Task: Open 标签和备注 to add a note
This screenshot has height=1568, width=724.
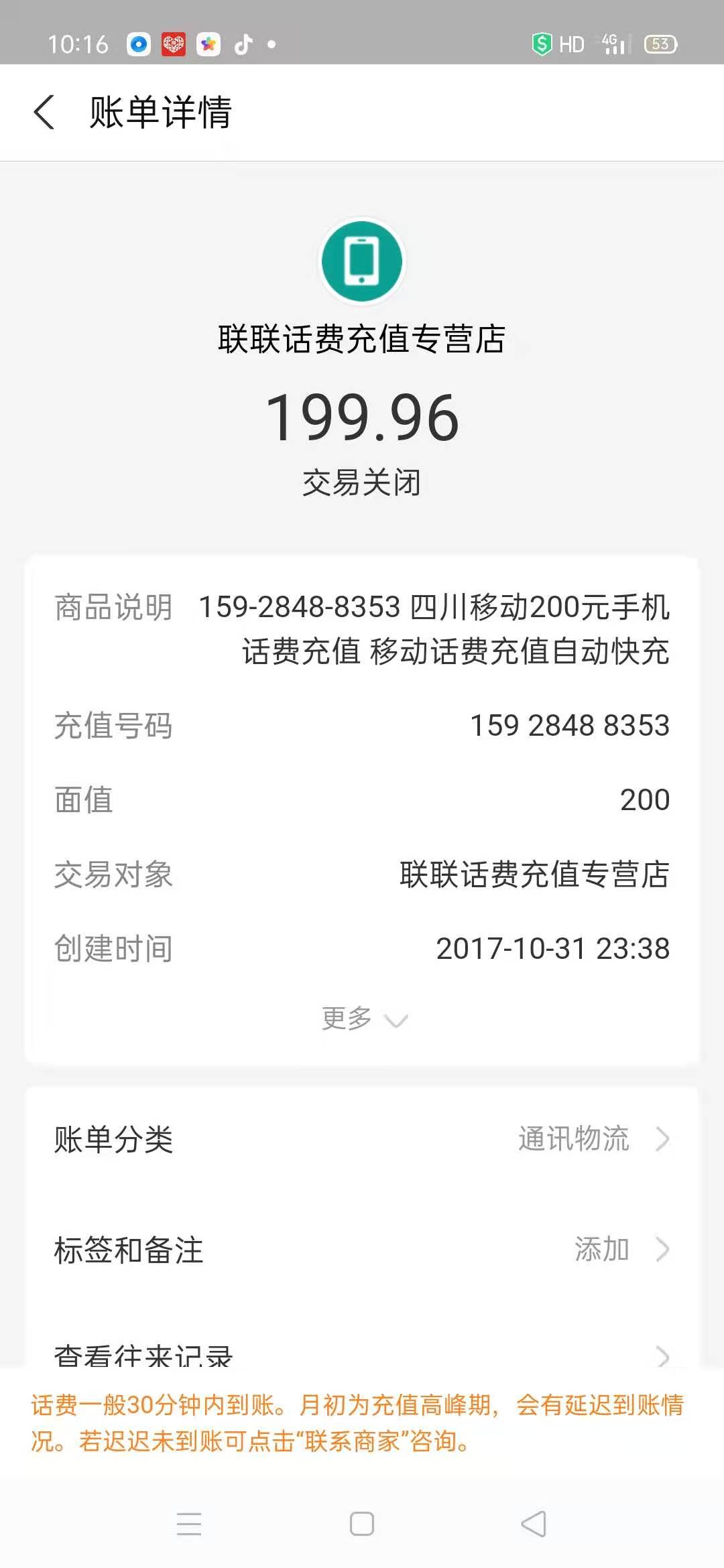Action: 362,1250
